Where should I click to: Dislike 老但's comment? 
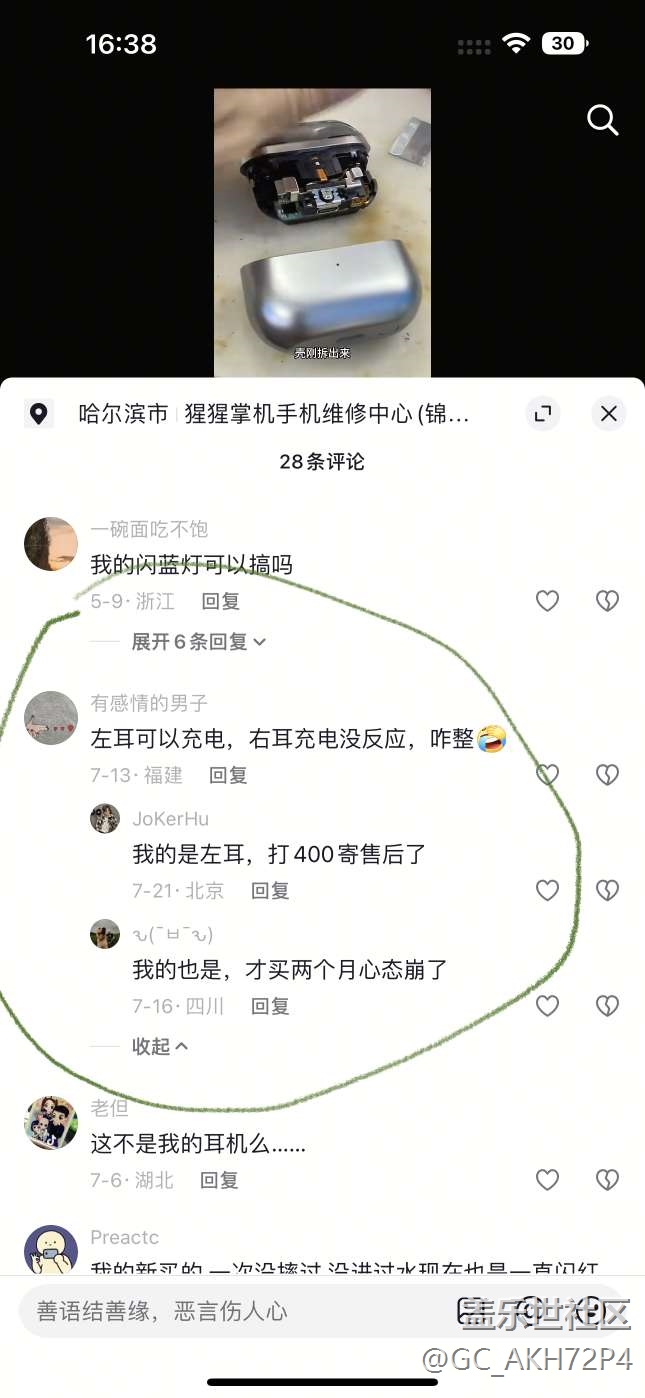tap(607, 1180)
